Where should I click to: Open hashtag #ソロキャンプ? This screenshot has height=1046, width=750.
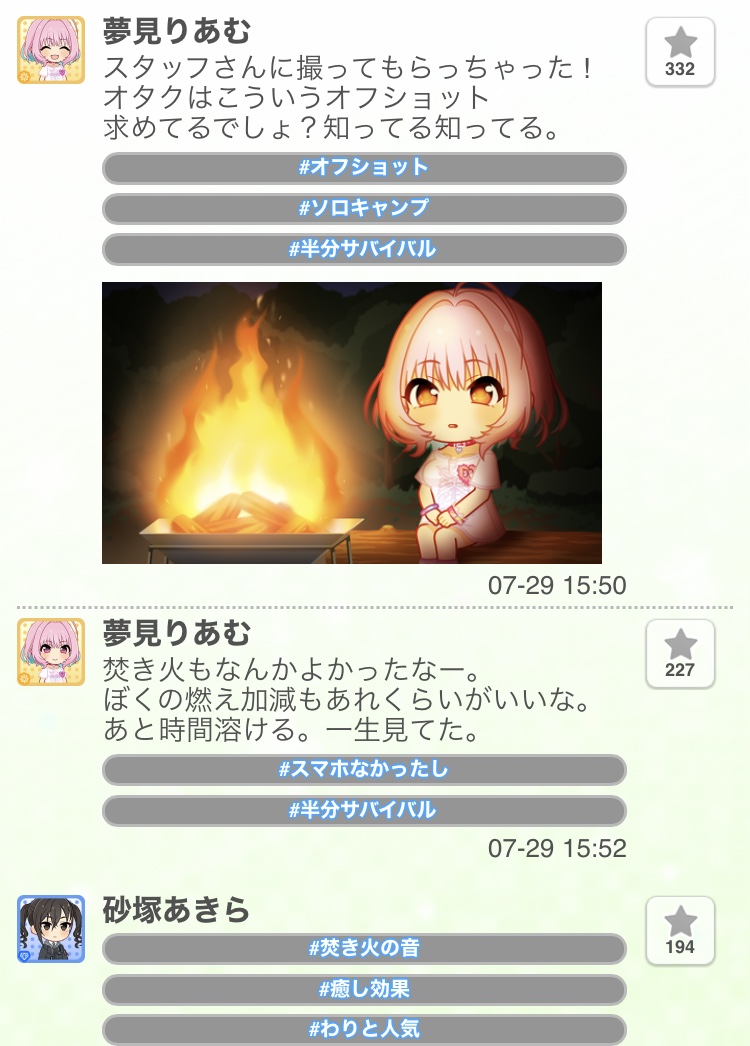(x=364, y=208)
